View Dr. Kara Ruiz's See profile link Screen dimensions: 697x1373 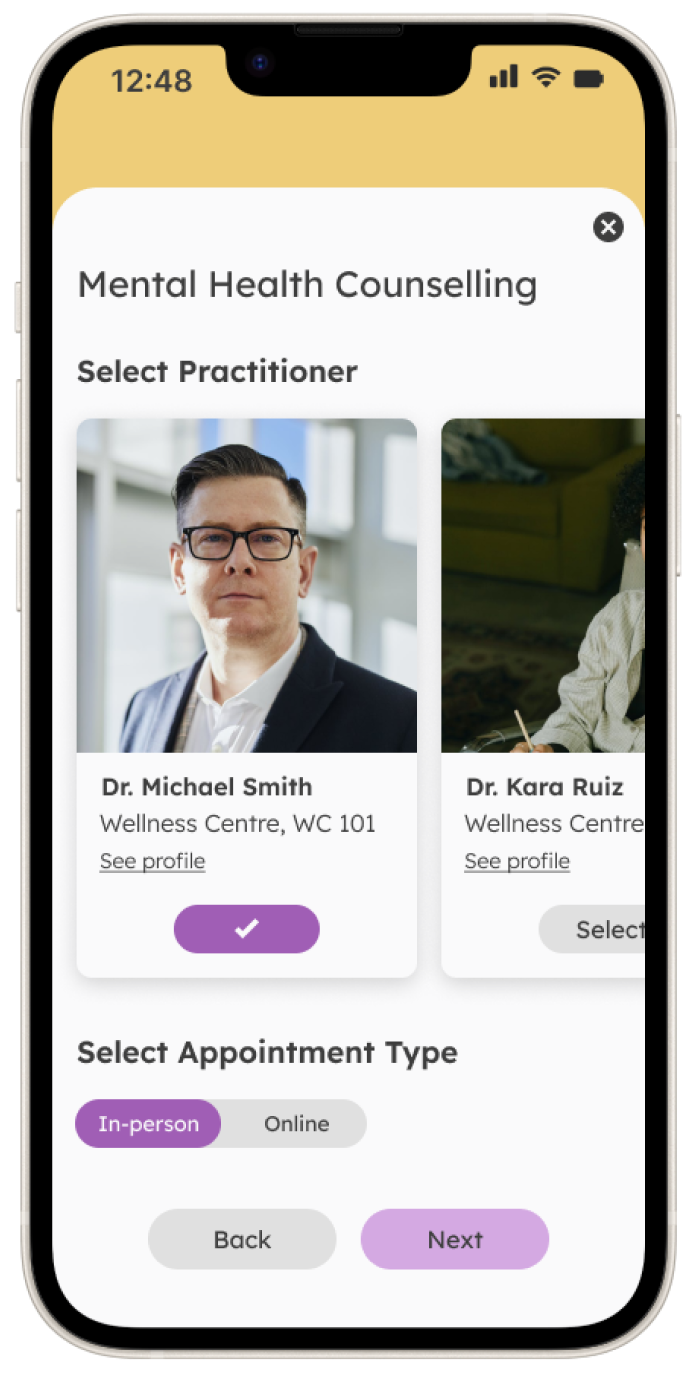(x=517, y=861)
